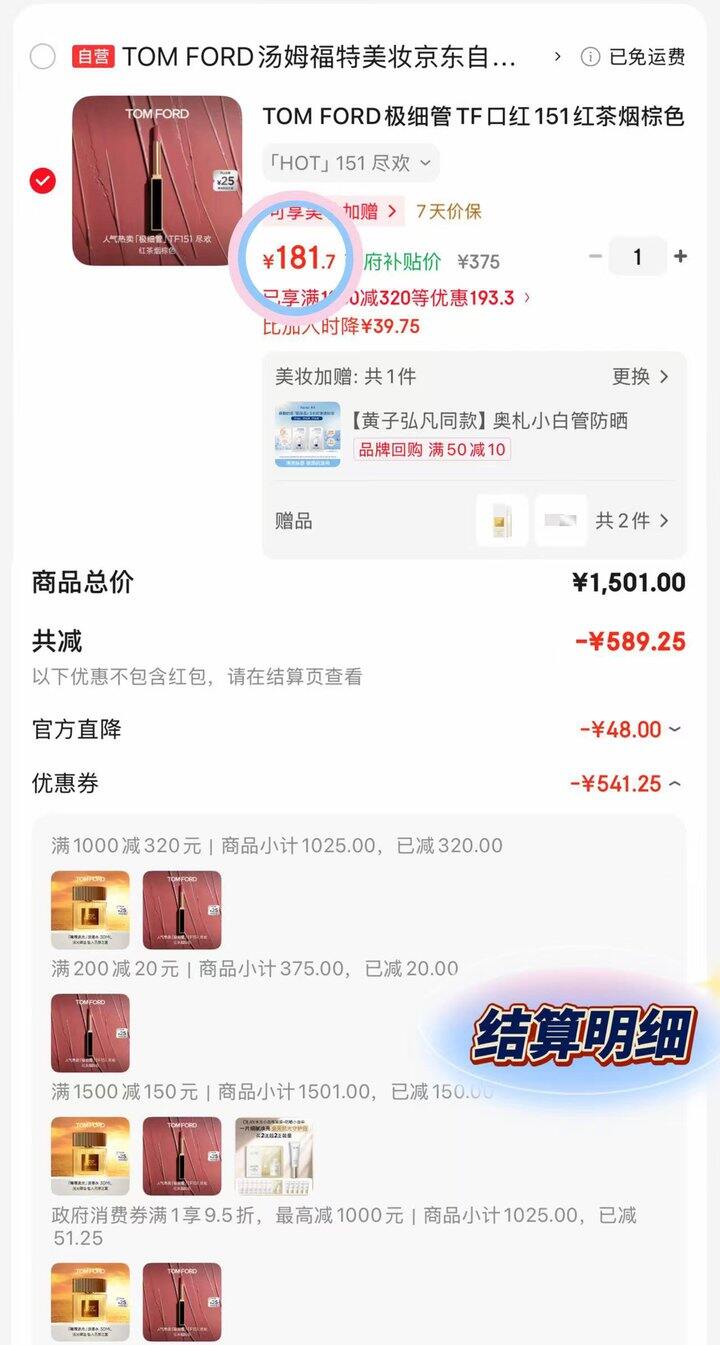
Task: Open the TOM FORD 京东自营 store page
Action: [x=320, y=57]
